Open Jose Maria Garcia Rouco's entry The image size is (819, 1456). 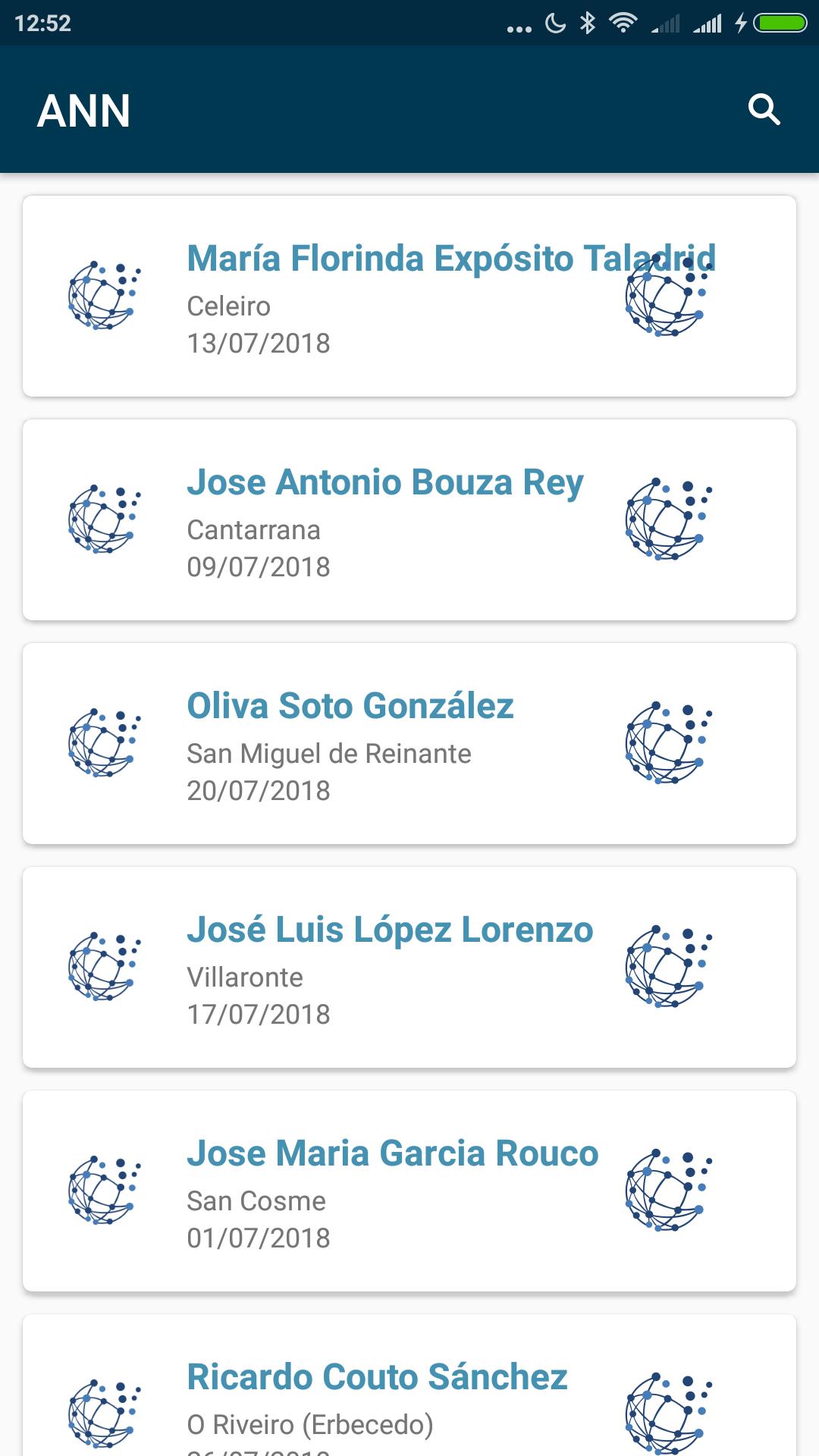(409, 1191)
